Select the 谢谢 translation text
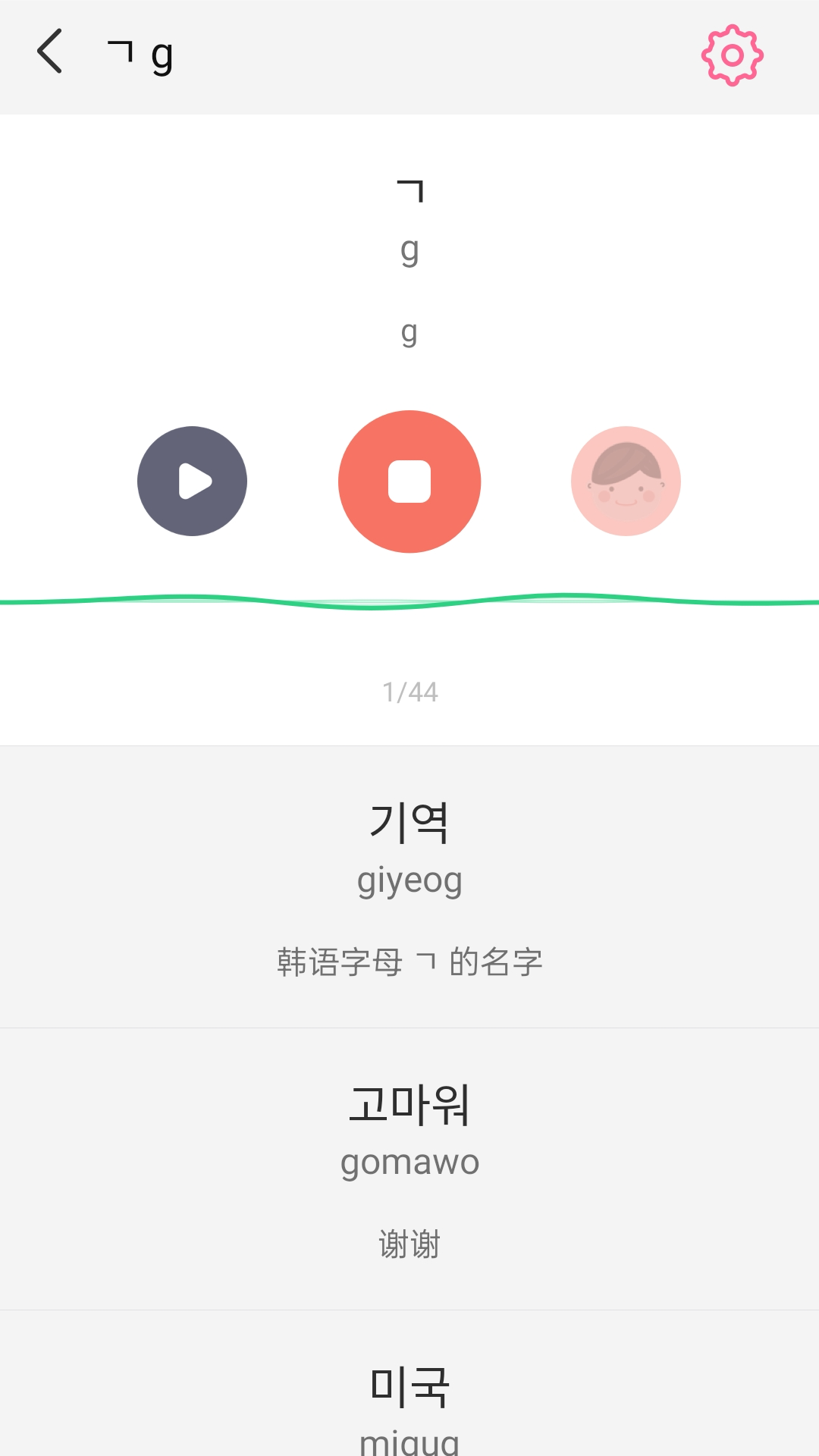Image resolution: width=819 pixels, height=1456 pixels. pos(409,1241)
